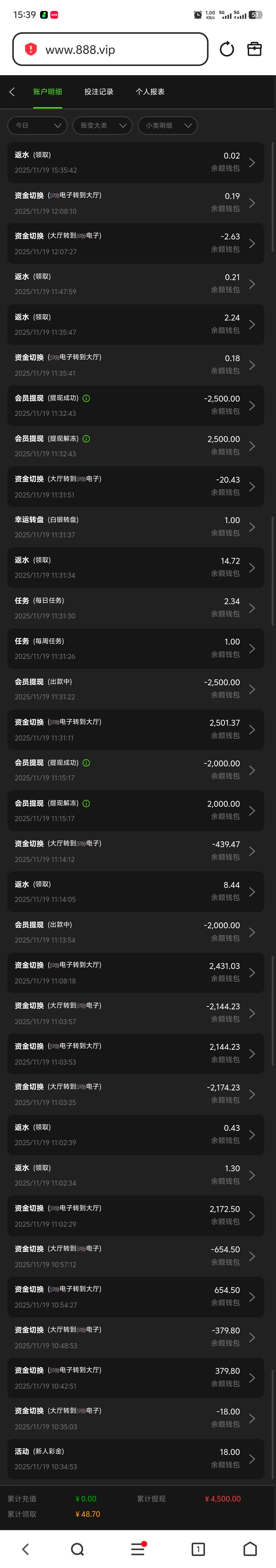The width and height of the screenshot is (276, 1568).
Task: View the 任务 每日任务 record details
Action: (x=135, y=608)
